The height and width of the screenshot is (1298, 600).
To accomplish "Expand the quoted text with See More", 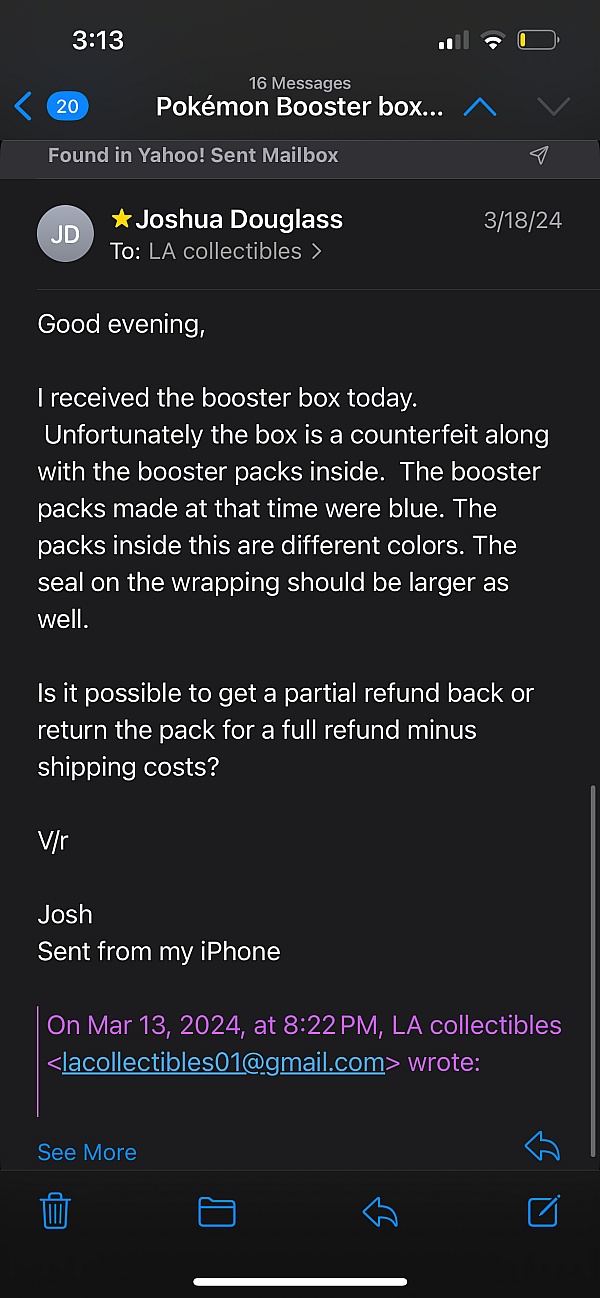I will [87, 1152].
